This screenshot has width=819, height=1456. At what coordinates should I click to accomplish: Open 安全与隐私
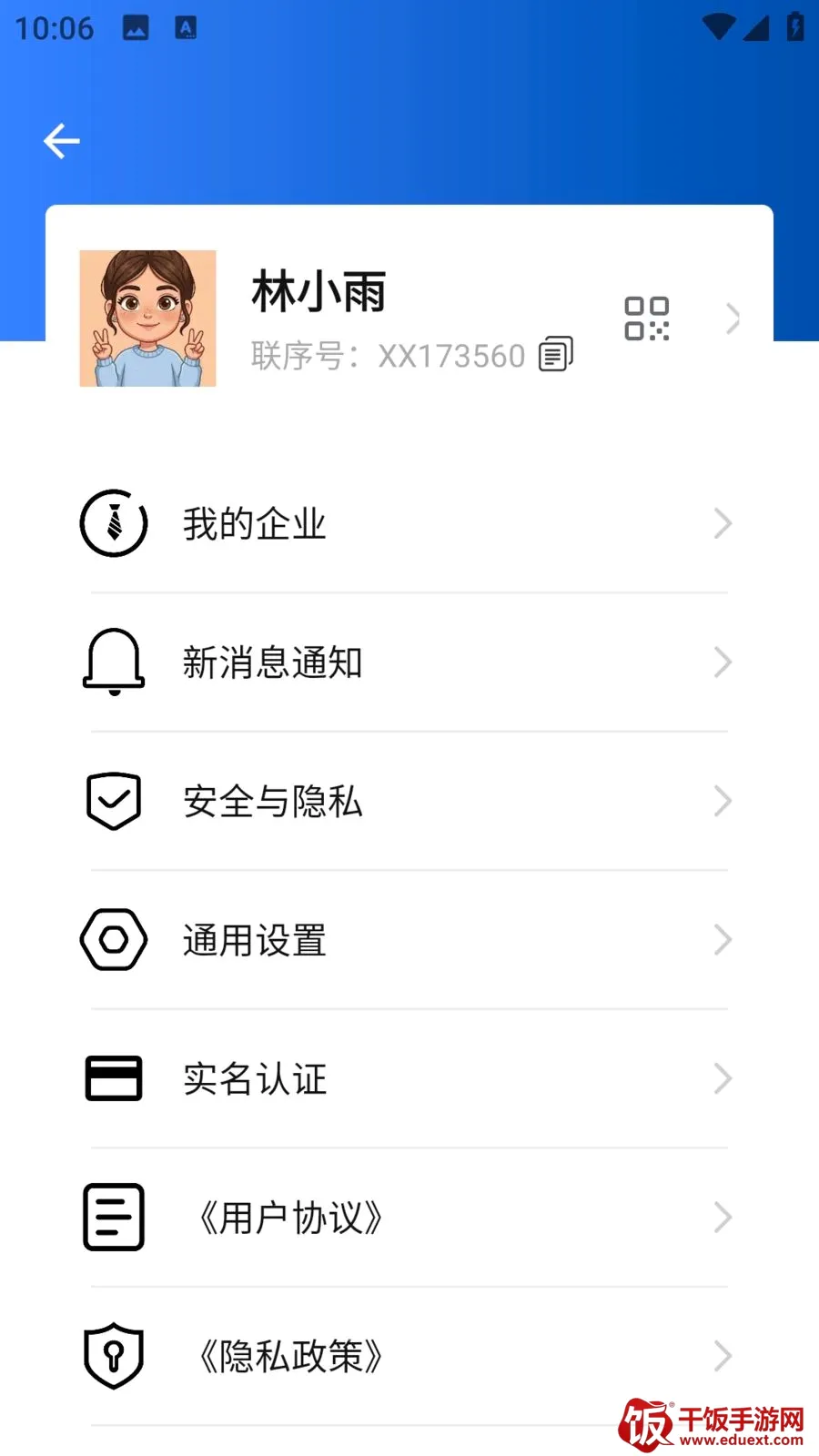point(409,802)
